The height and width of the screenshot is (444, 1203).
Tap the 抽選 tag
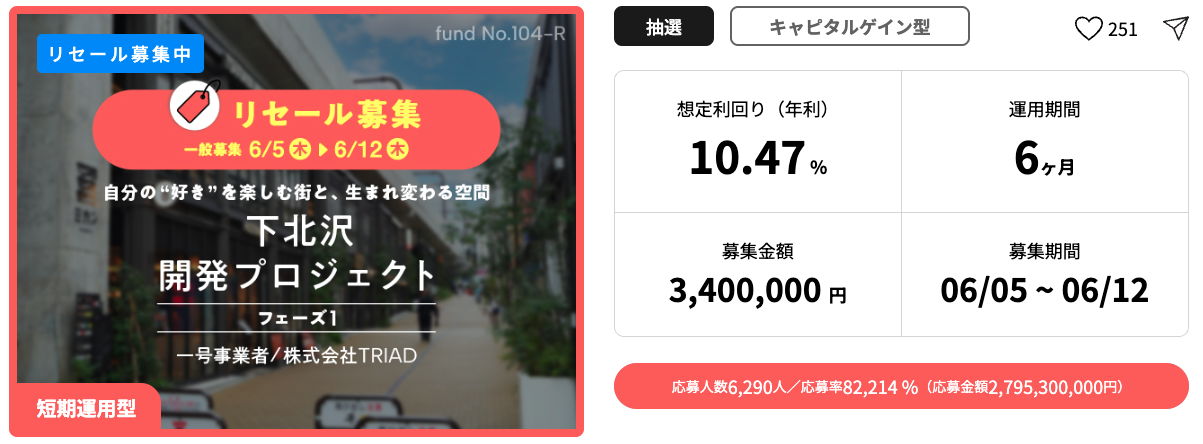663,27
